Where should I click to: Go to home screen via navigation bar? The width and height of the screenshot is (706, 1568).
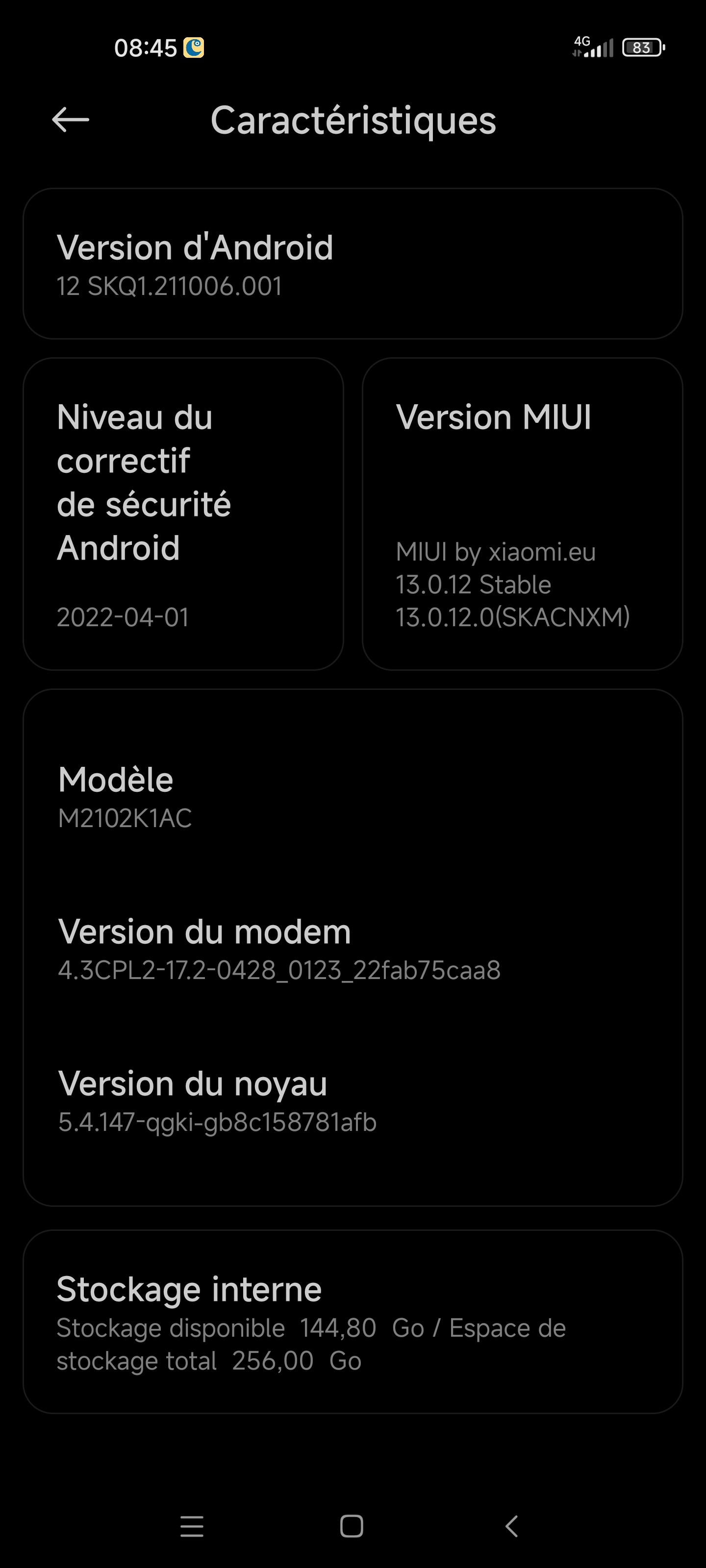click(352, 1526)
